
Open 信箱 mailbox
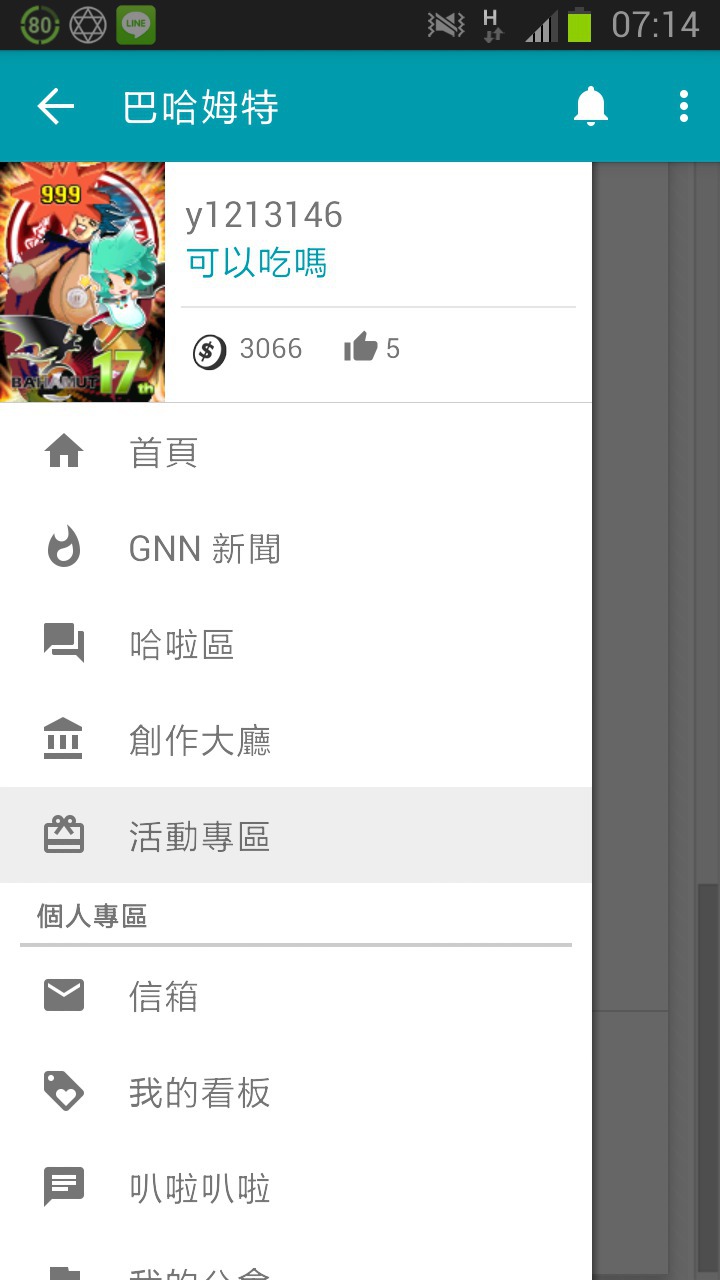pyautogui.click(x=296, y=997)
